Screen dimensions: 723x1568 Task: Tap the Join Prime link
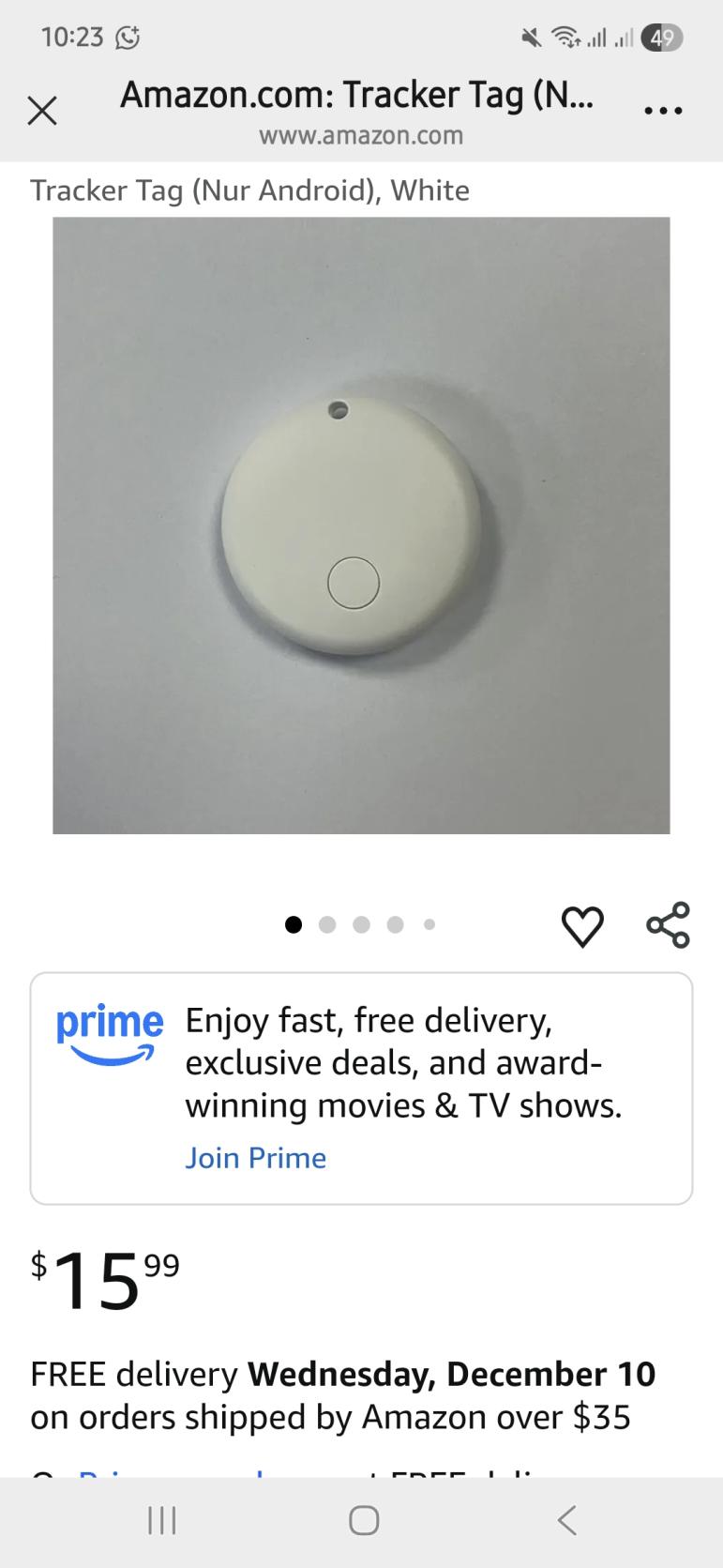(255, 1158)
